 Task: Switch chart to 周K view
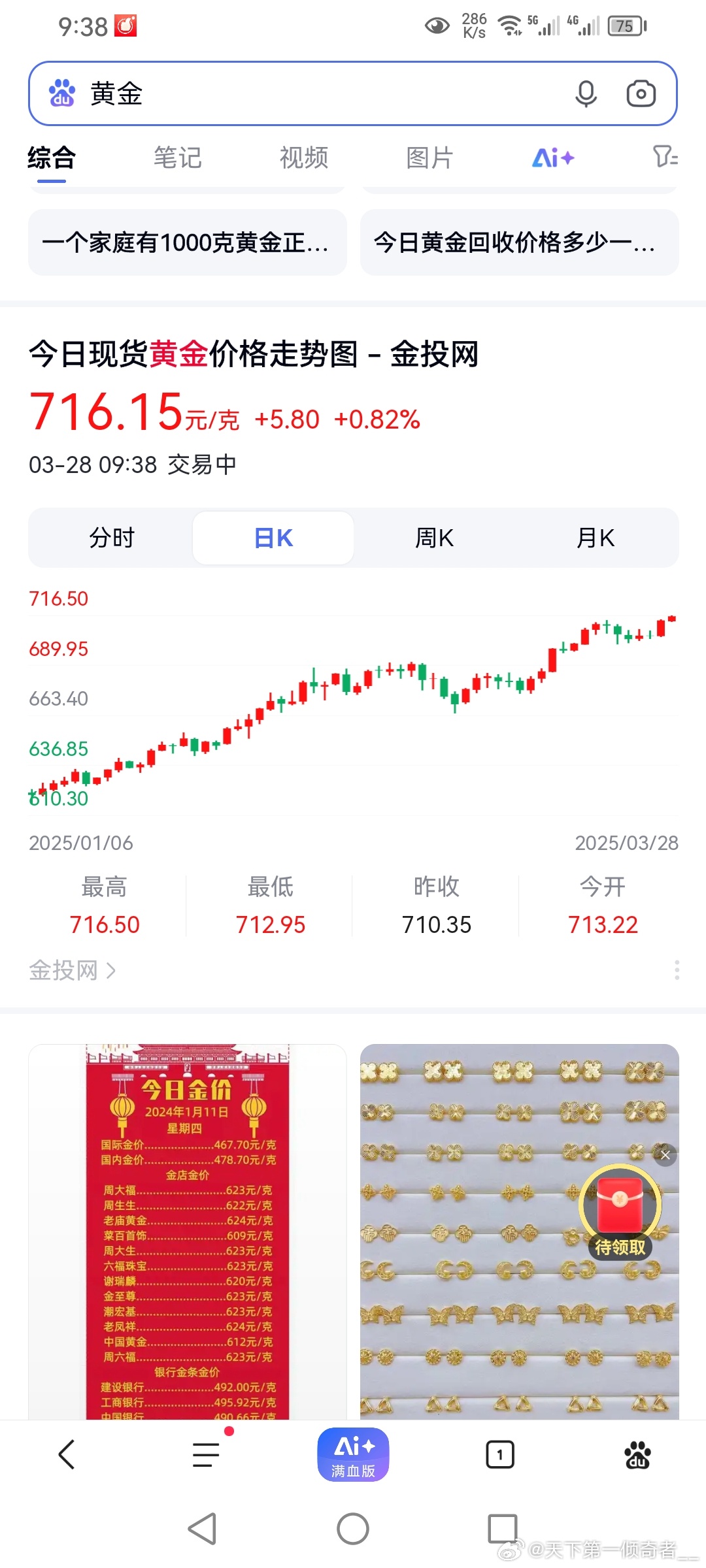[x=434, y=537]
